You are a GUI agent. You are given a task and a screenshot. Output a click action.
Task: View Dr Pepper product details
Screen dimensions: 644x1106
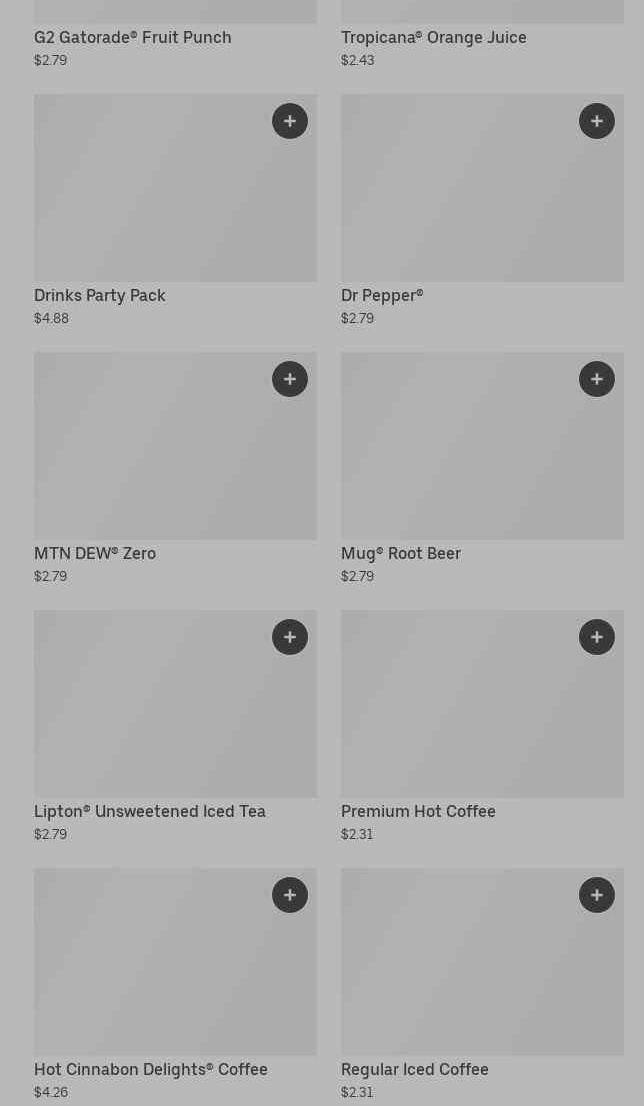(x=460, y=200)
